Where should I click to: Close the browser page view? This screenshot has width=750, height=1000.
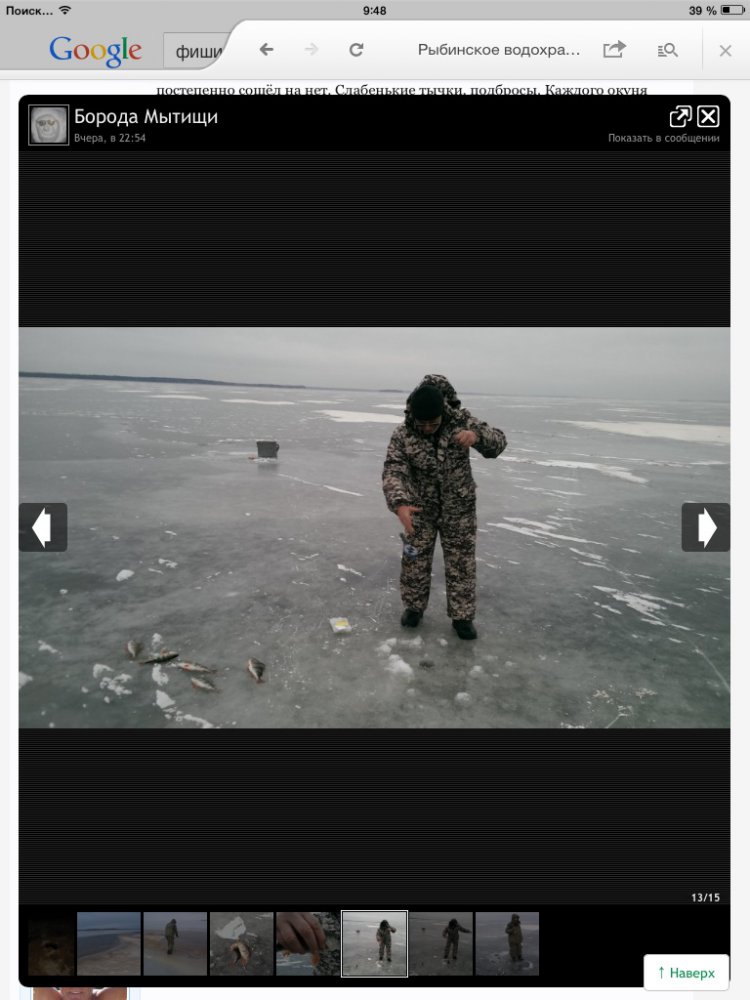point(725,50)
